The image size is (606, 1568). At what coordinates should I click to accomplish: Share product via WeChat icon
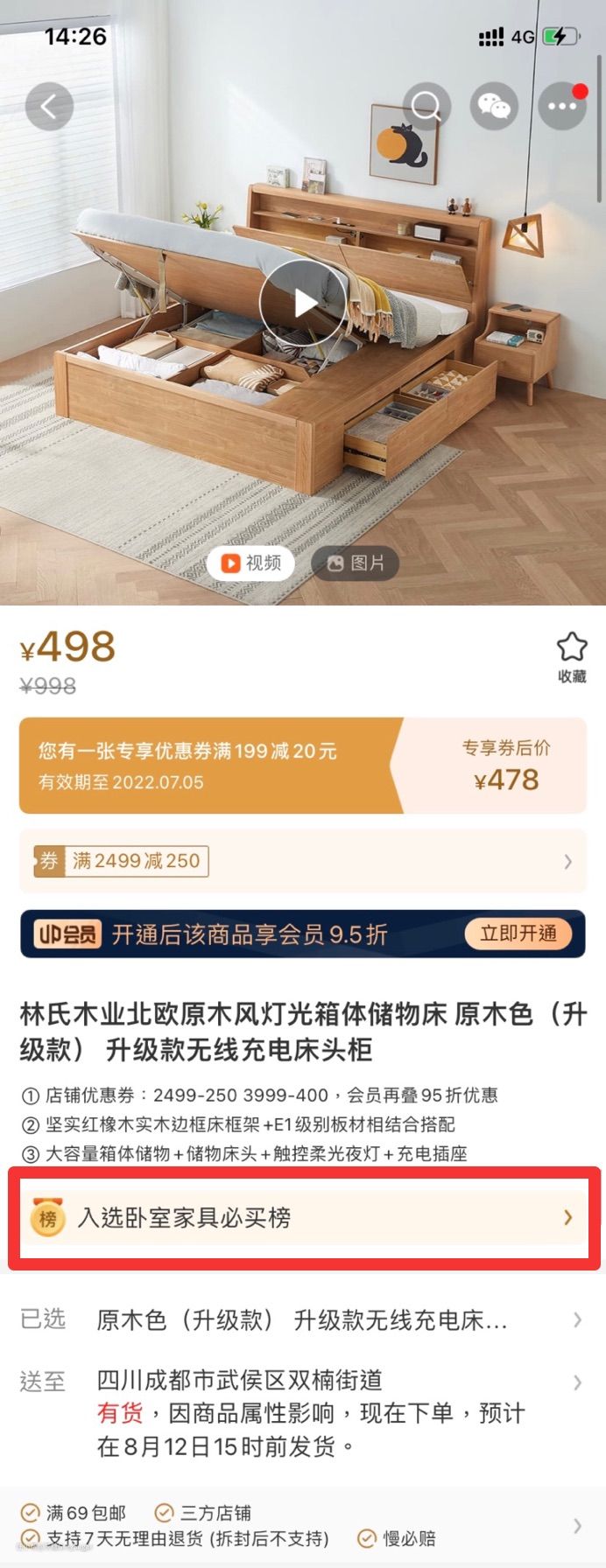point(494,107)
